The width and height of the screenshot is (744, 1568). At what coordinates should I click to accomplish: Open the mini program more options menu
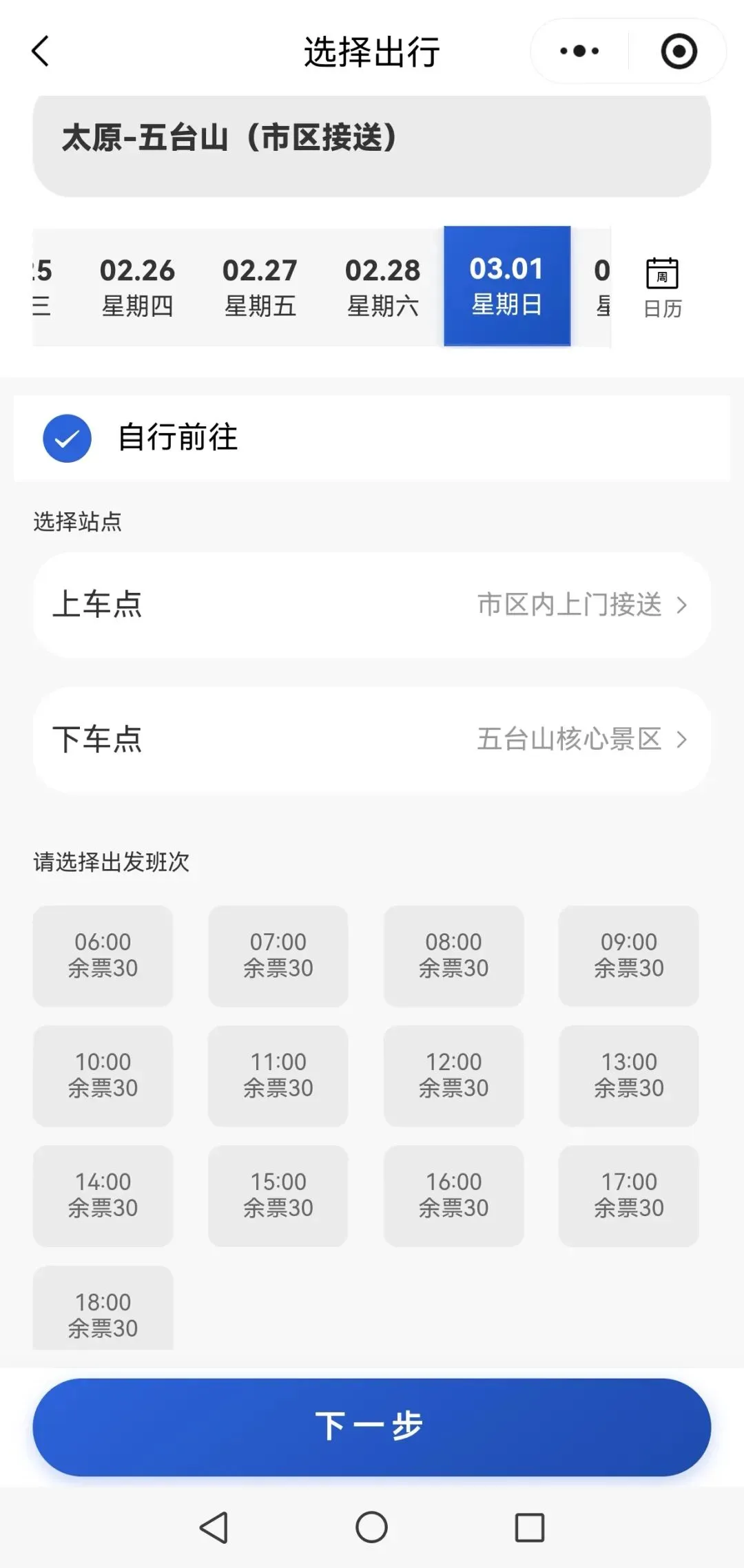579,52
